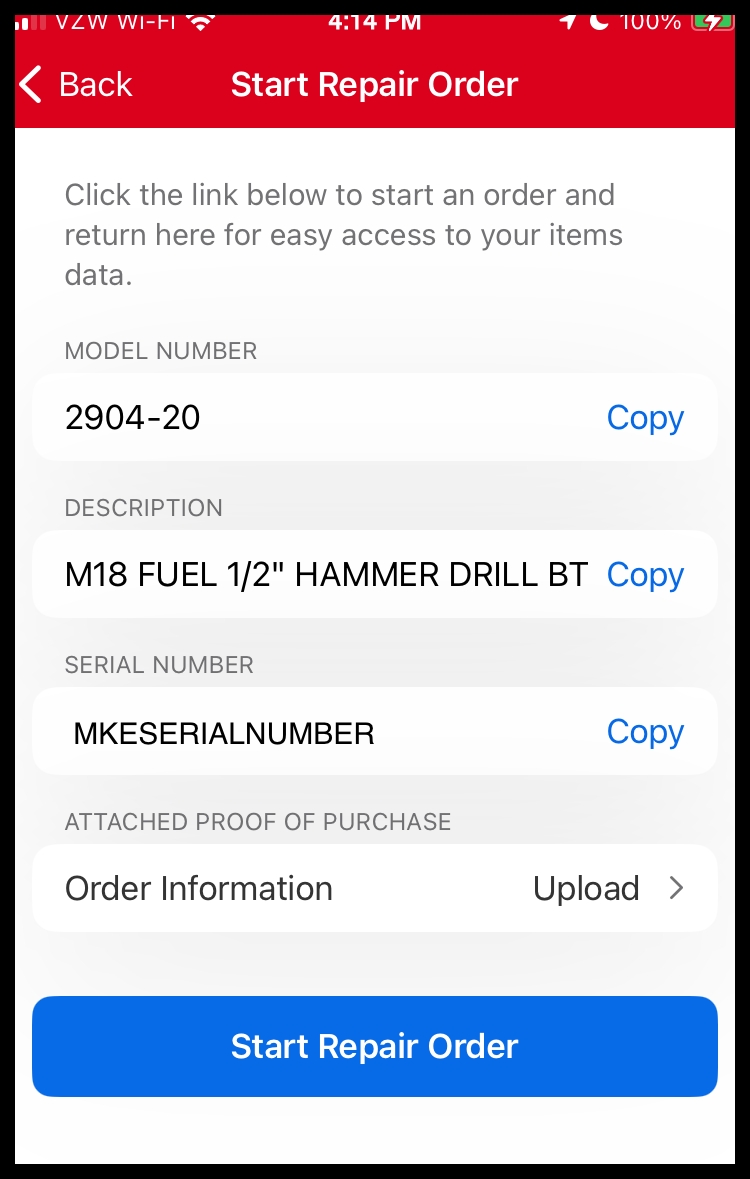
Task: Tap the chevron next to Upload
Action: pyautogui.click(x=678, y=888)
